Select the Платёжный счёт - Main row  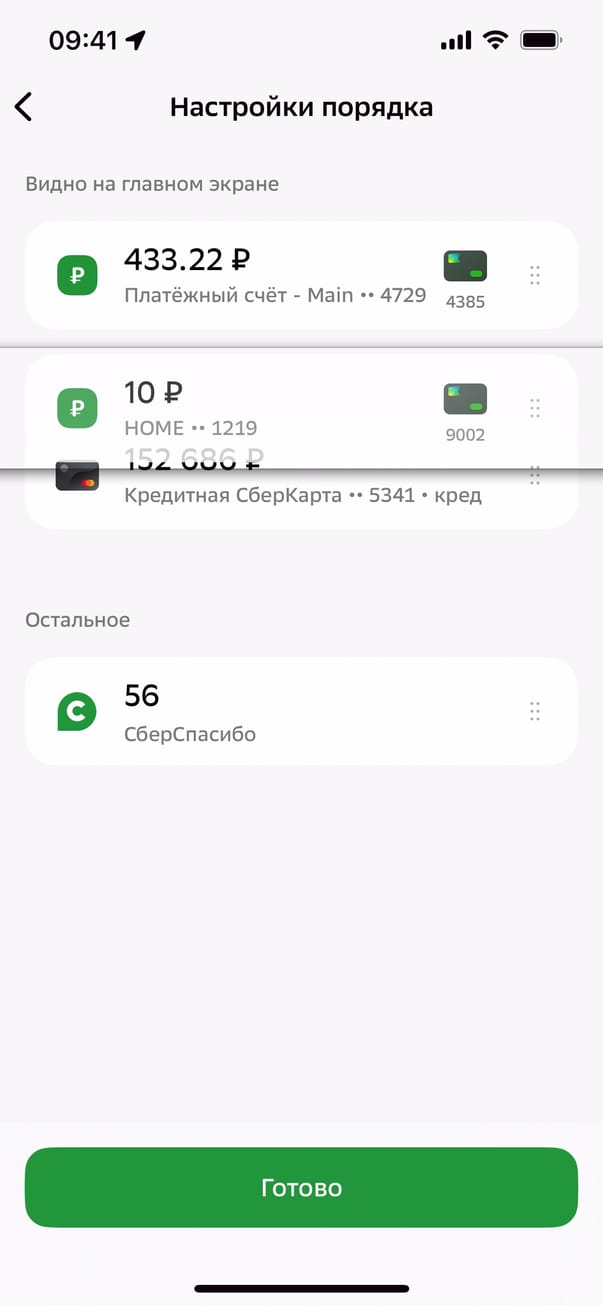coord(275,275)
